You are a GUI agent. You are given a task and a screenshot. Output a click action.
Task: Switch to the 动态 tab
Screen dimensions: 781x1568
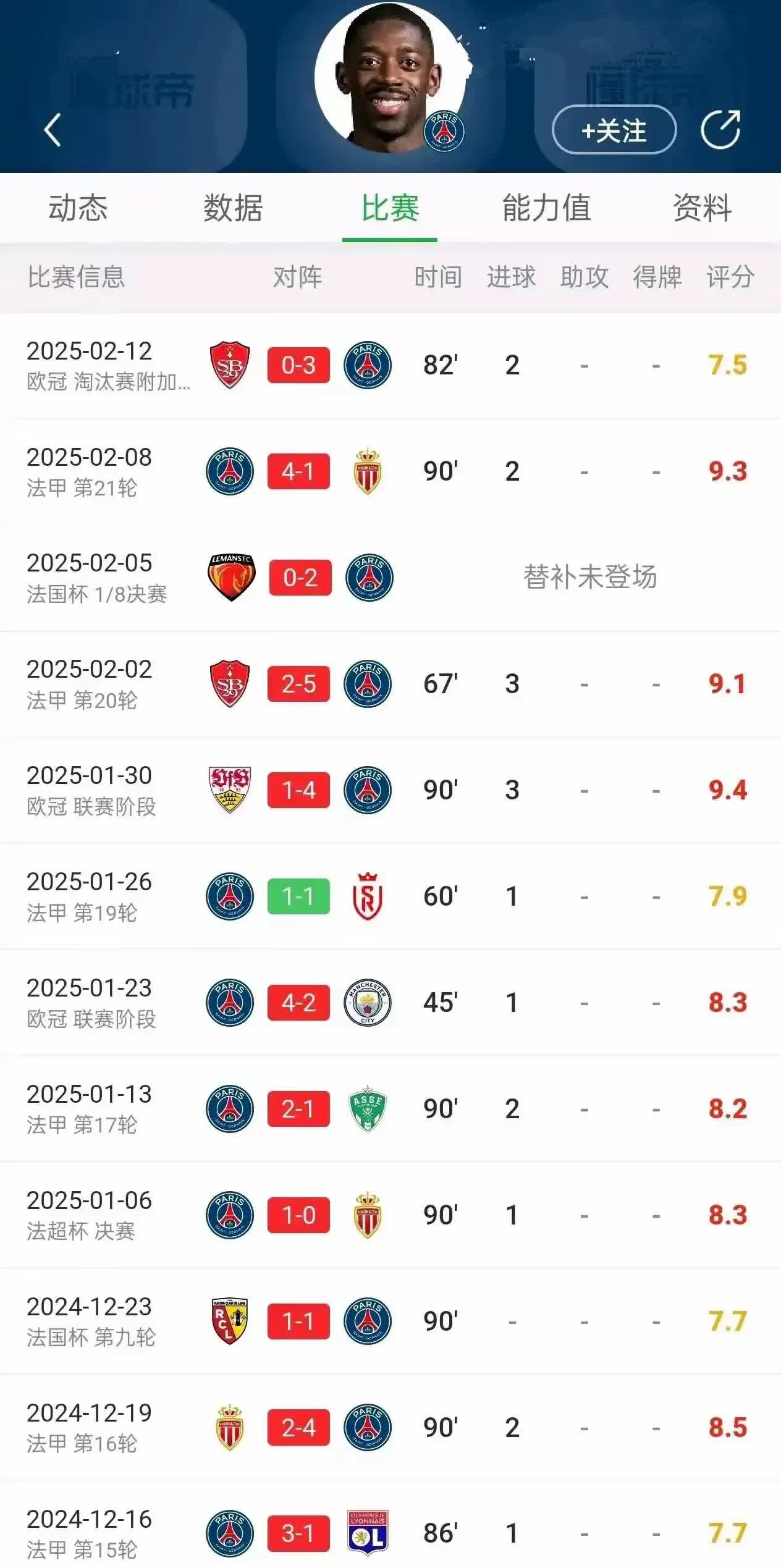coord(78,208)
